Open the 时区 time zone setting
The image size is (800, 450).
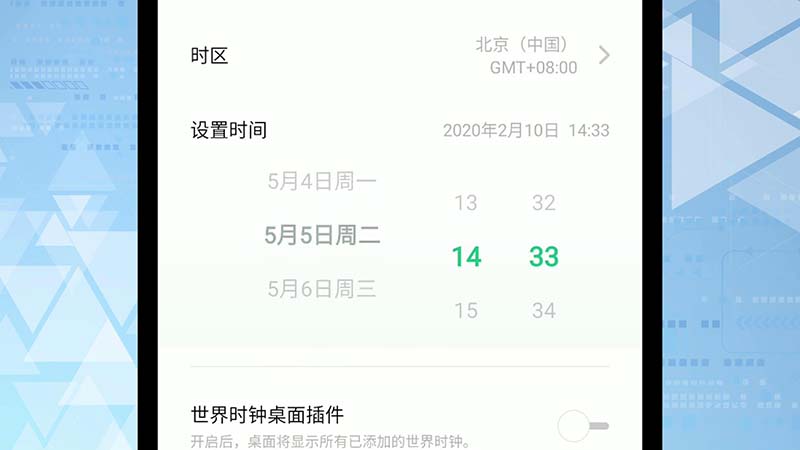pos(400,56)
